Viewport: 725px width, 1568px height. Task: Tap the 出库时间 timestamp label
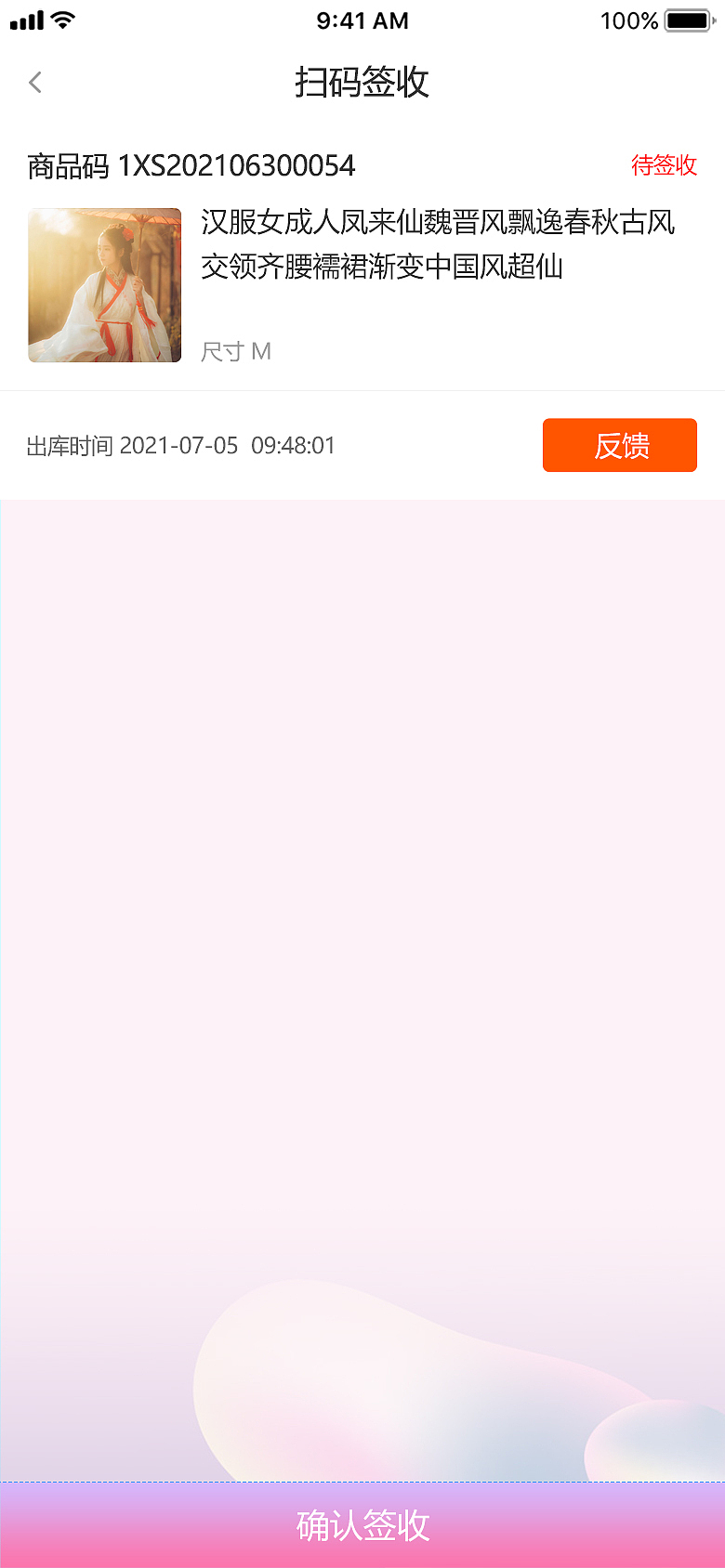69,445
